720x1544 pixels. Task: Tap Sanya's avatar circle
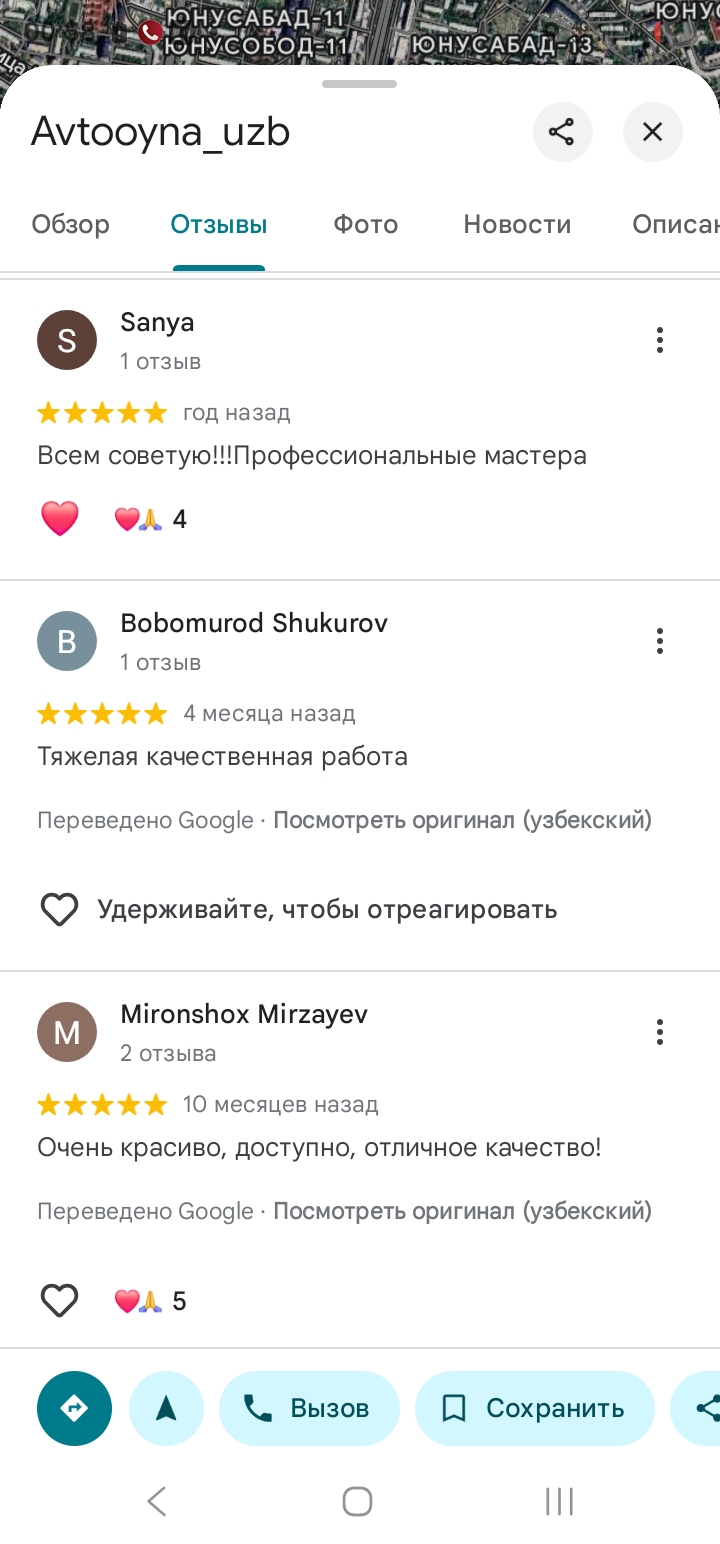[66, 340]
